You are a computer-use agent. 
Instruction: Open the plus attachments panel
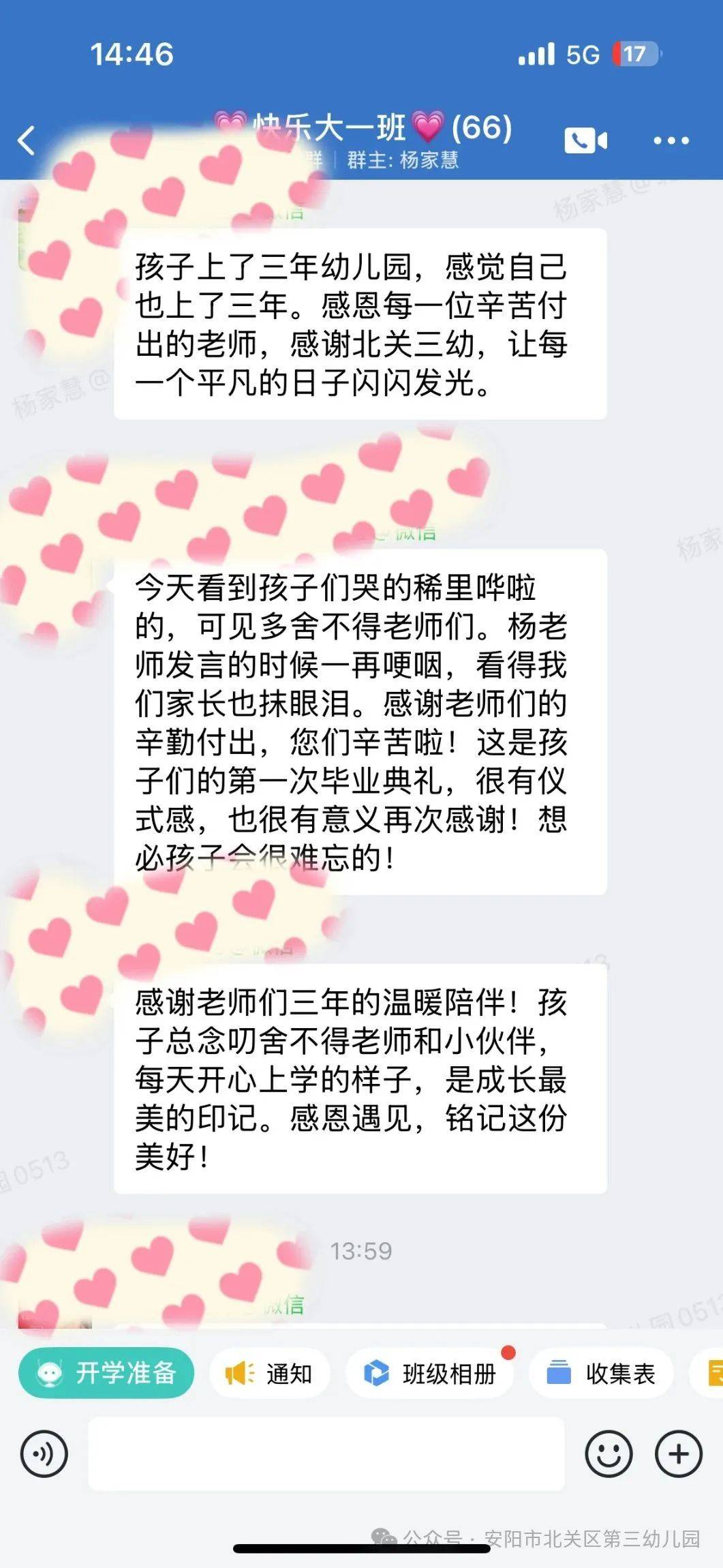(x=678, y=1455)
